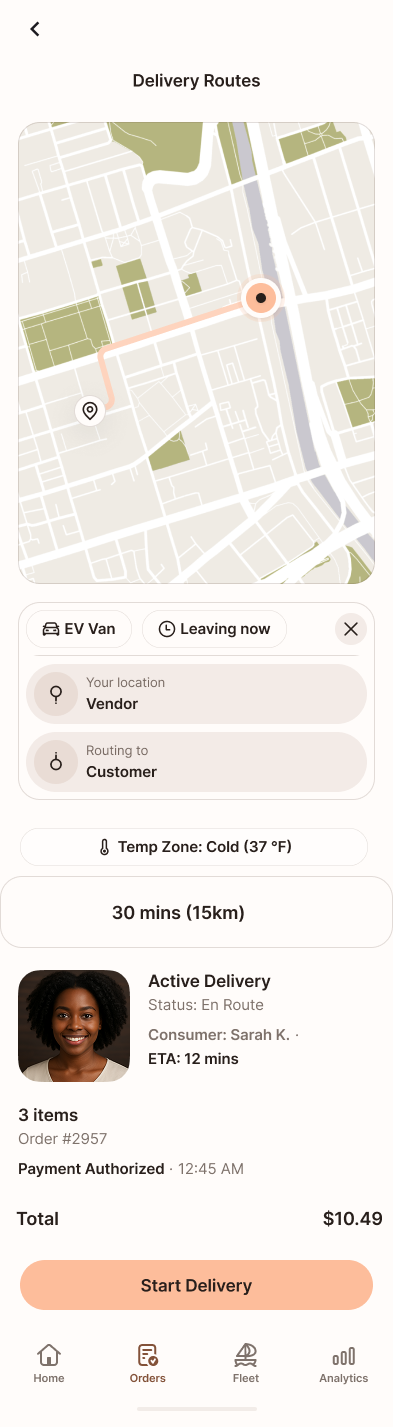This screenshot has height=1427, width=393.
Task: Open the Orders tab
Action: coord(148,1364)
